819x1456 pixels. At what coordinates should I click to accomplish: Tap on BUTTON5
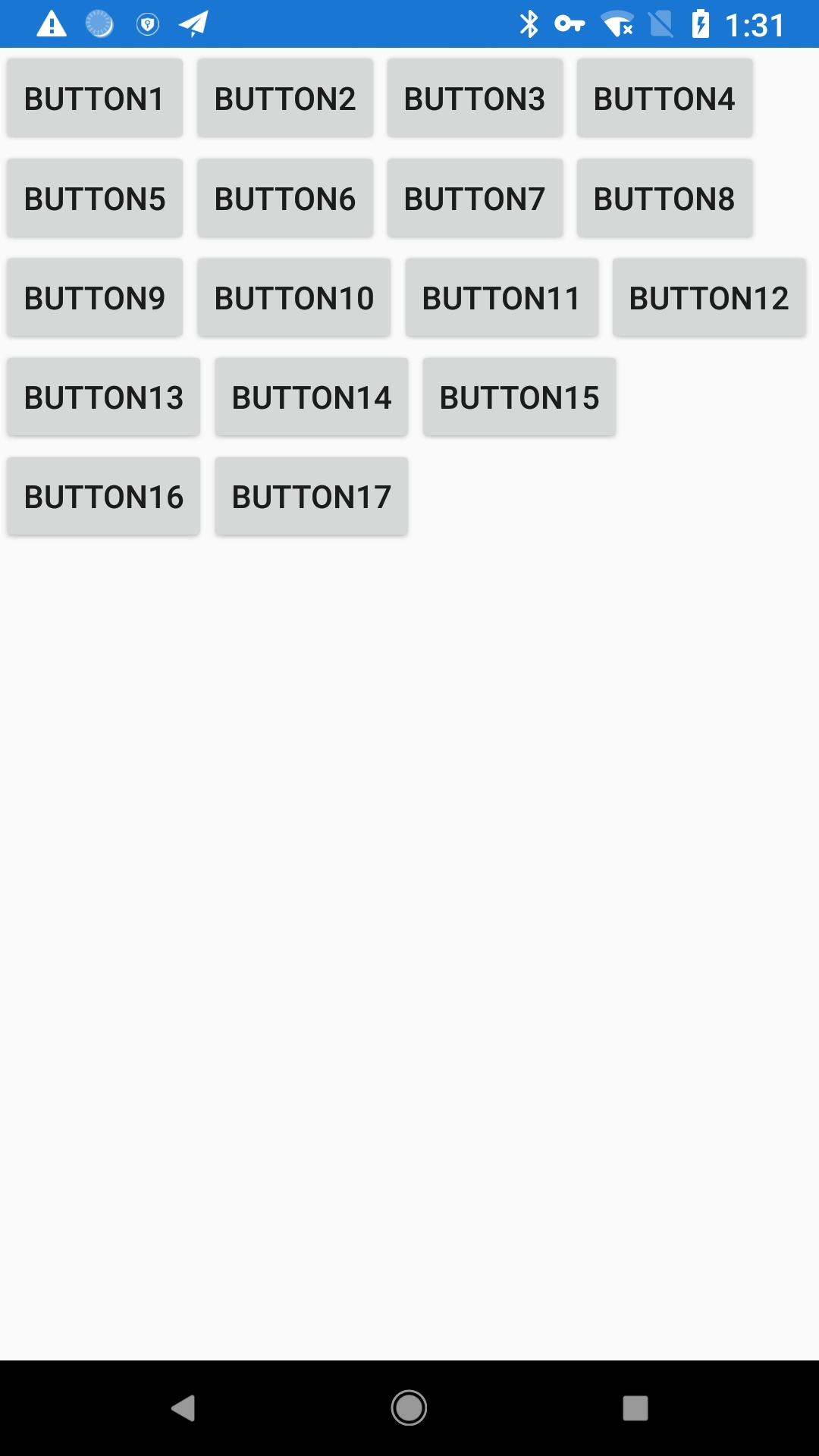[x=95, y=199]
